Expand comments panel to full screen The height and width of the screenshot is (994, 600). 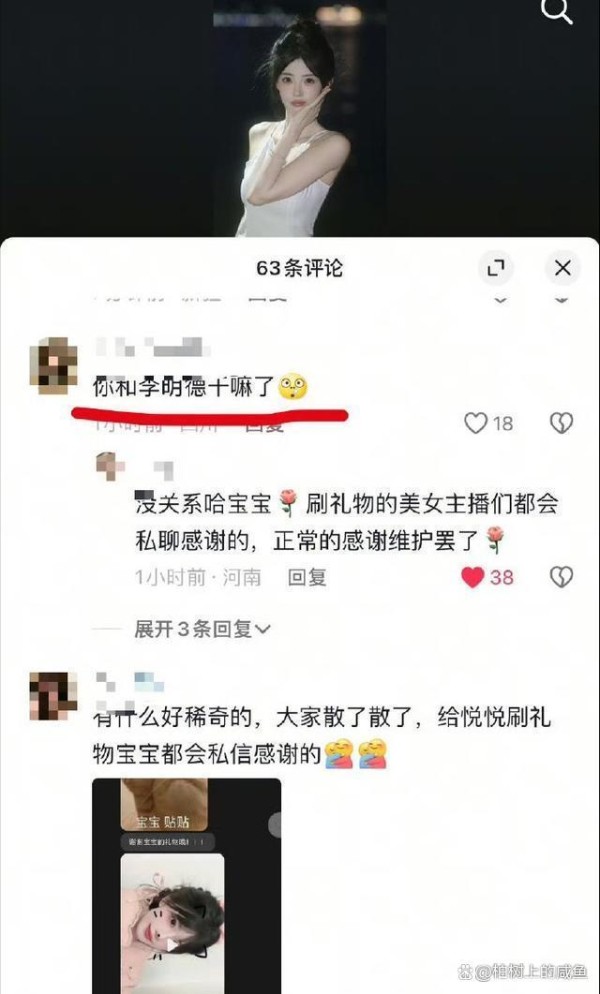[496, 268]
